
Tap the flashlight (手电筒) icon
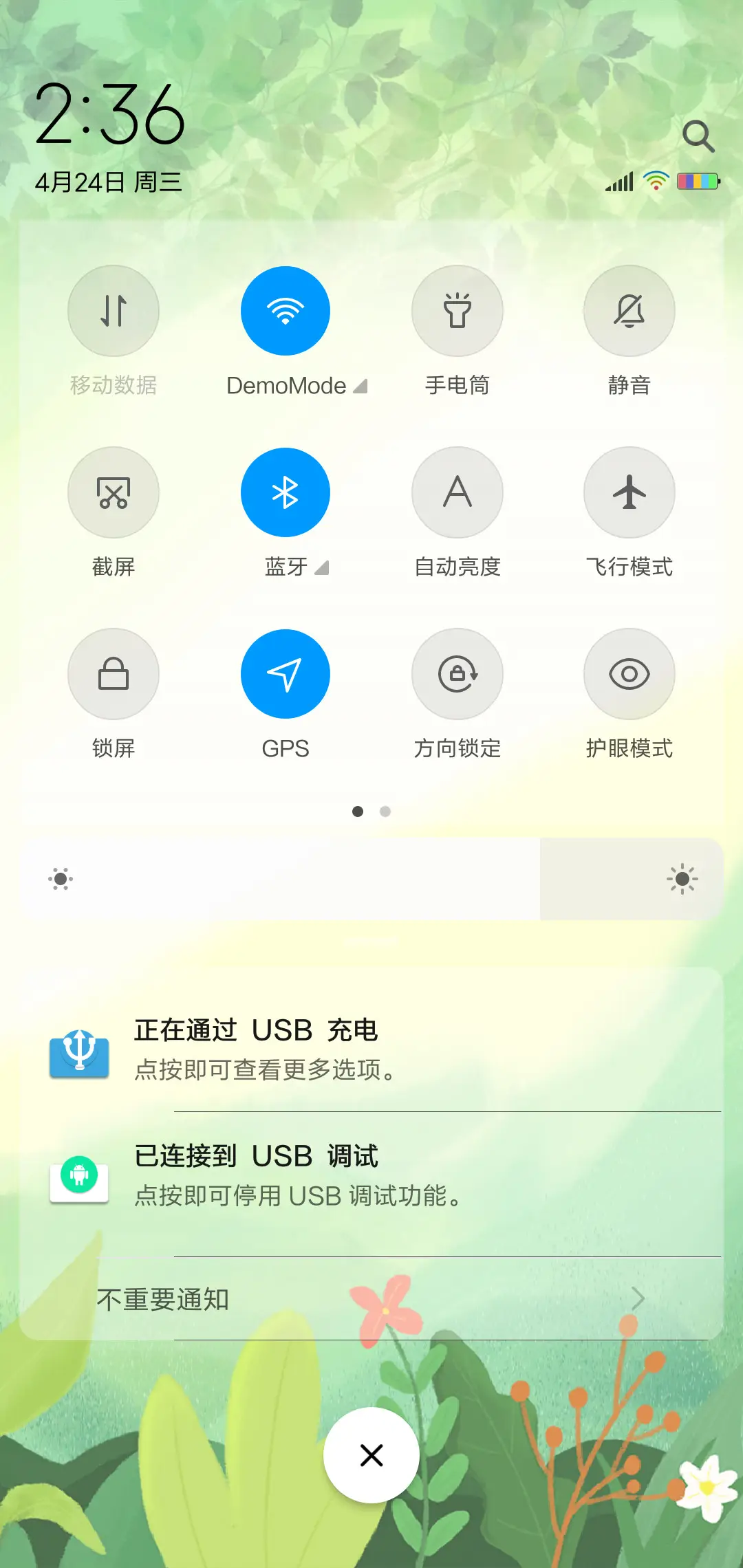(x=457, y=311)
